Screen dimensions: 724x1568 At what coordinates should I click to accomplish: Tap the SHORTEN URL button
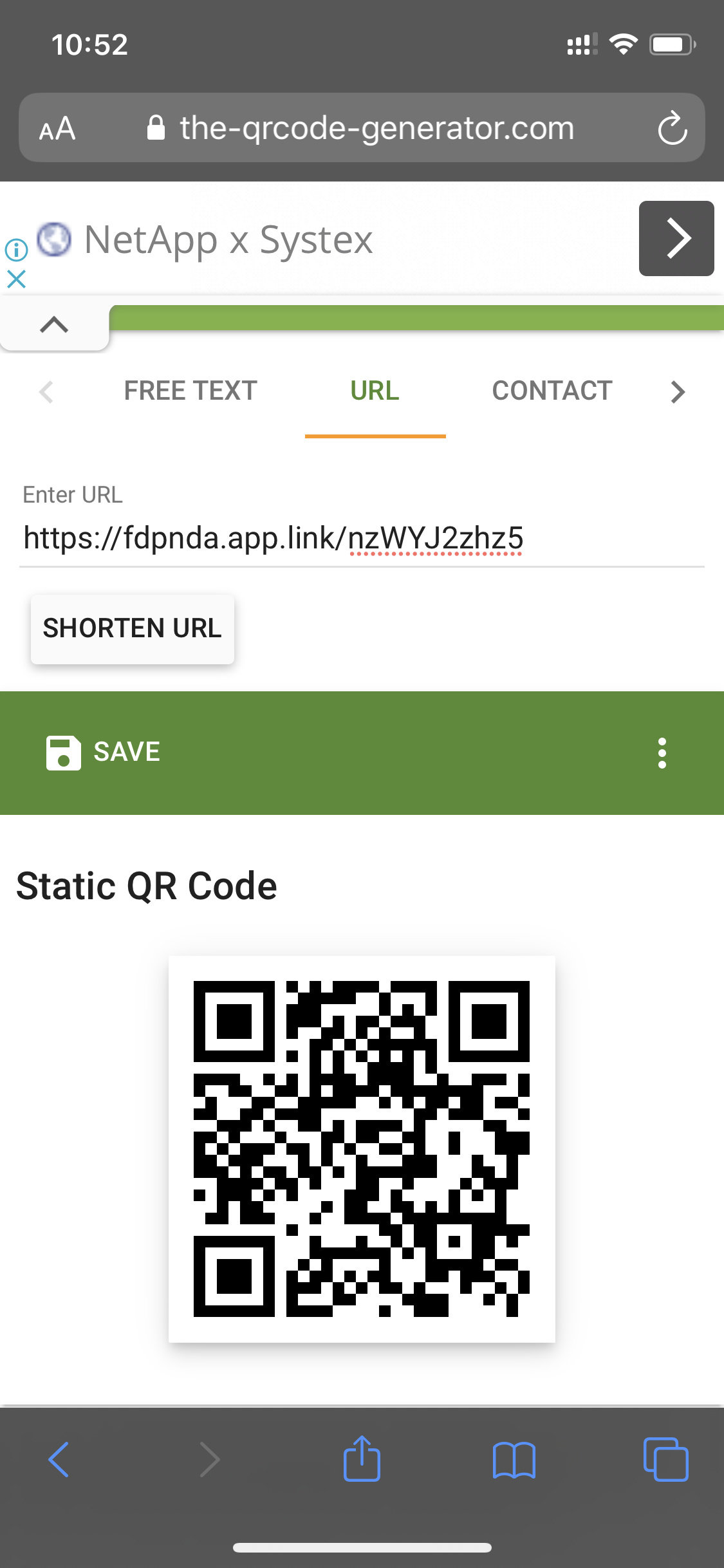point(133,628)
